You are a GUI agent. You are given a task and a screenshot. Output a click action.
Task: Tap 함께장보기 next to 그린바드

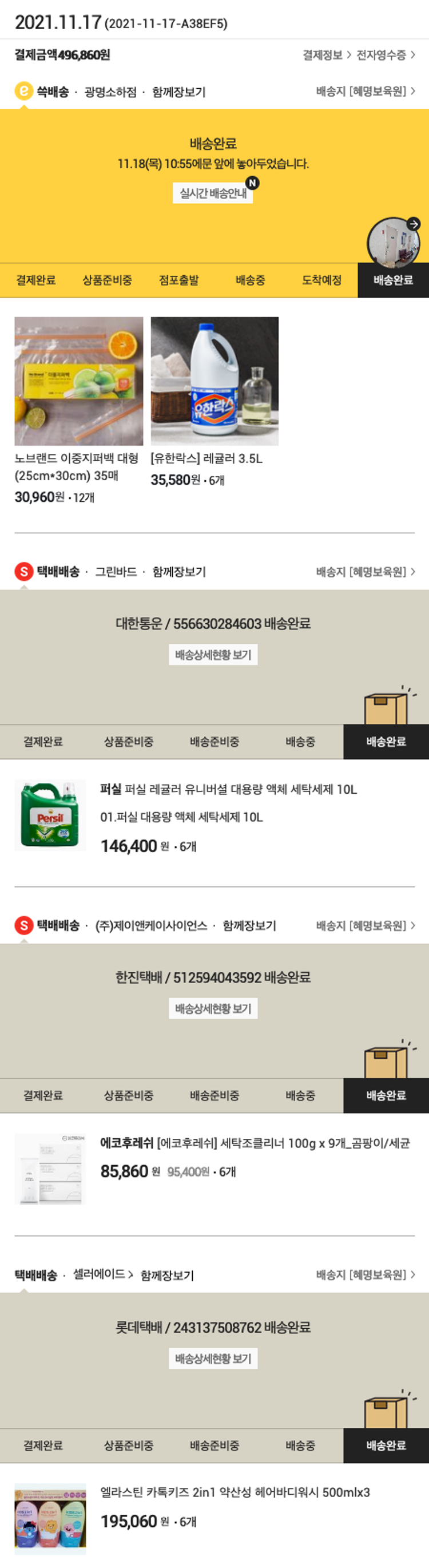coord(179,572)
